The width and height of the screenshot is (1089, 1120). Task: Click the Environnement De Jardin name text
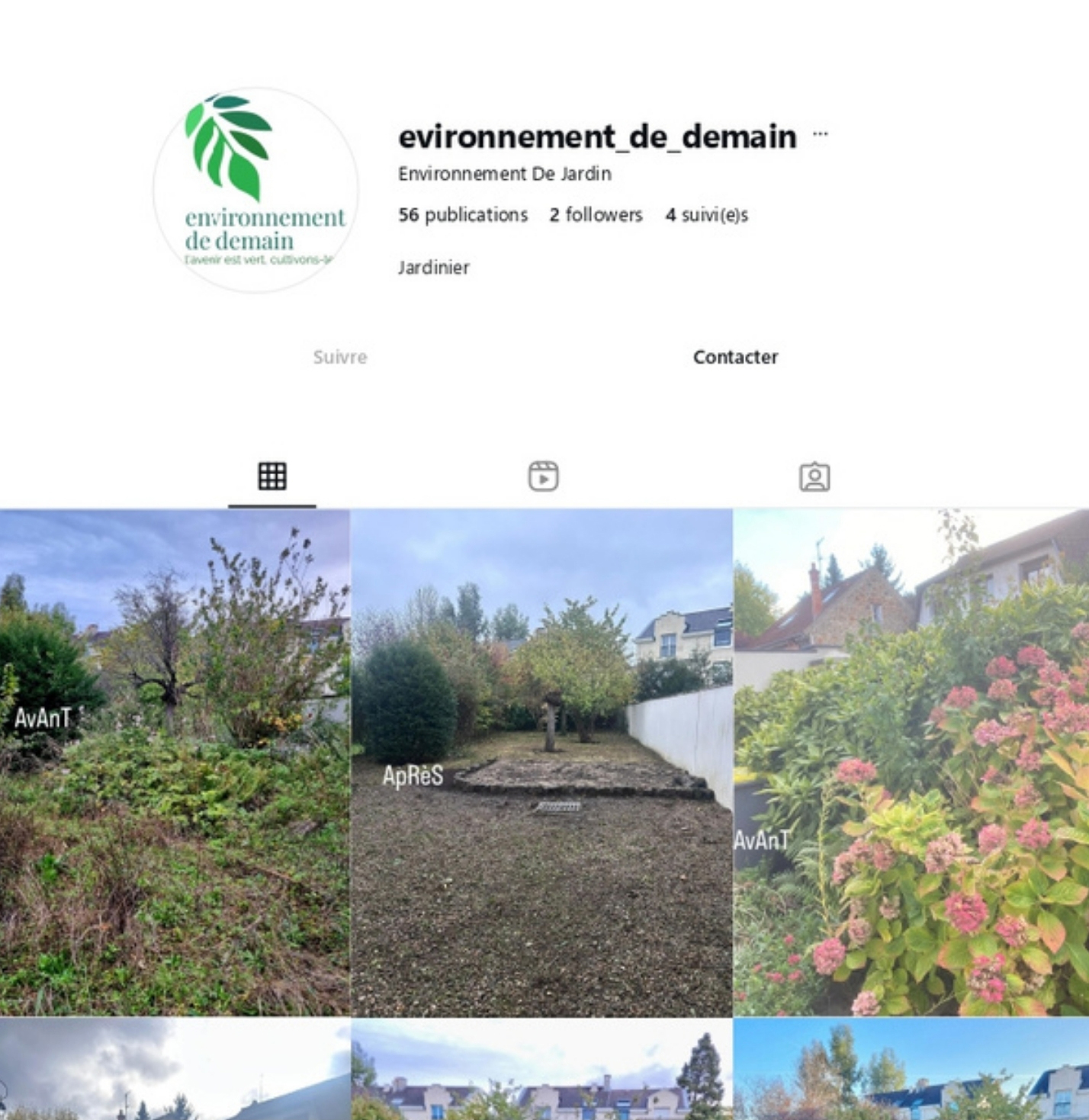coord(504,173)
